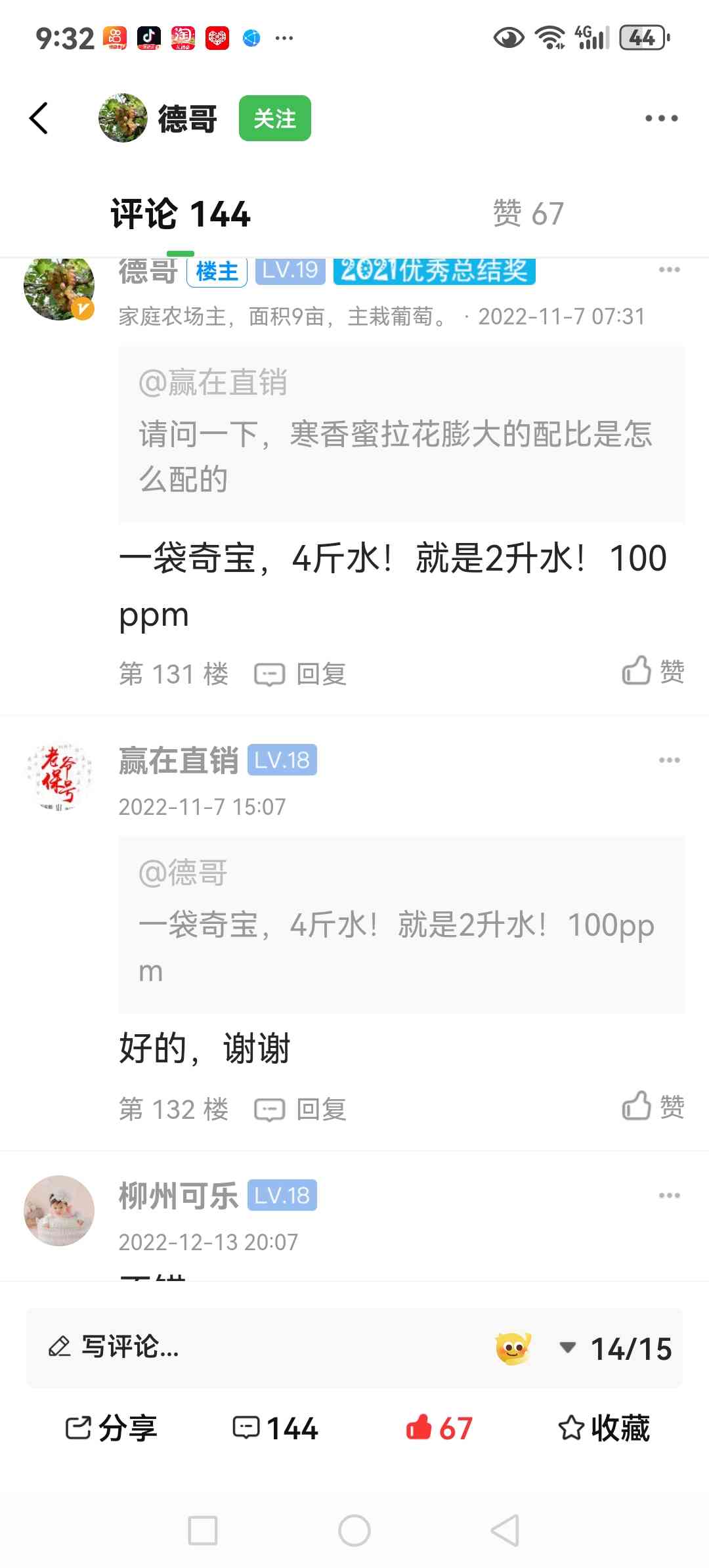
Task: Like the post with 67 likes
Action: (x=439, y=1428)
